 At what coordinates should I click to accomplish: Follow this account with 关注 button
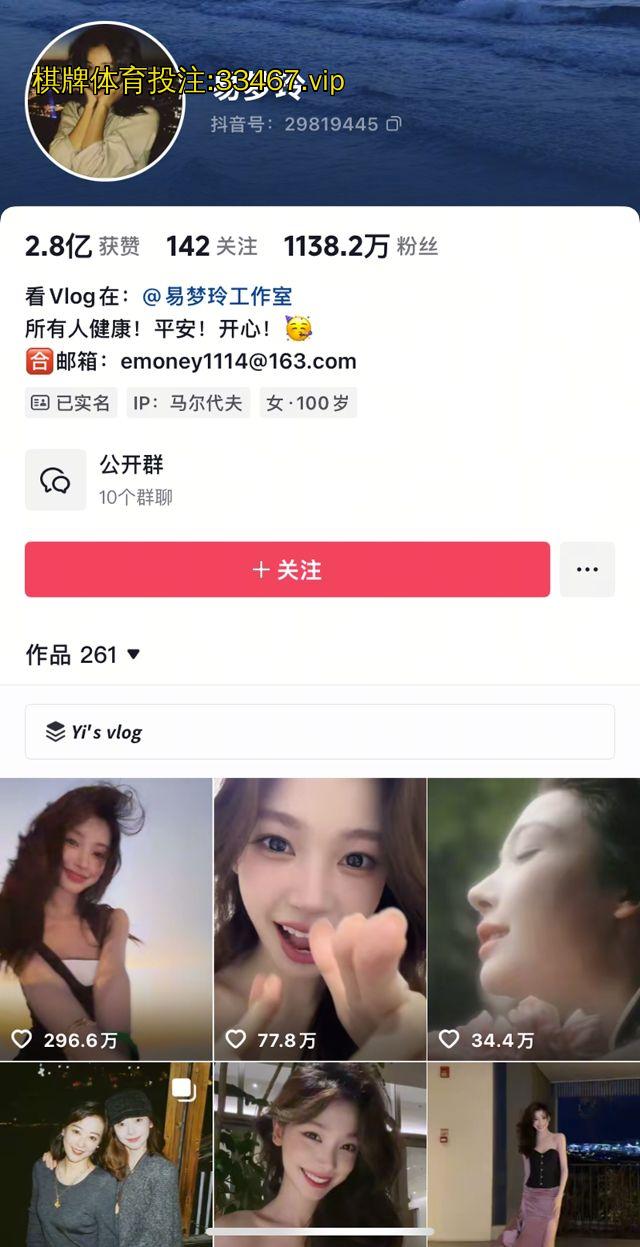point(287,570)
